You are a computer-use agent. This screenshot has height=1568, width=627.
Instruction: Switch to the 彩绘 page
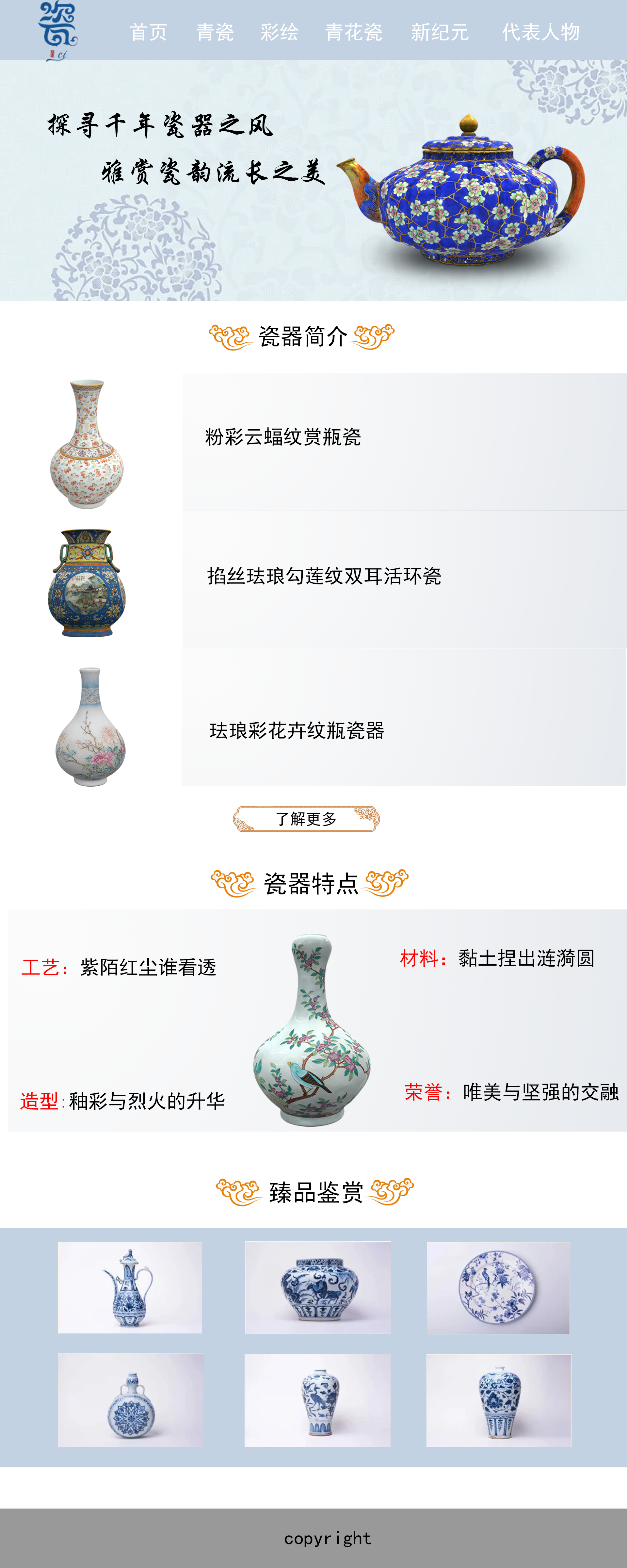(280, 32)
